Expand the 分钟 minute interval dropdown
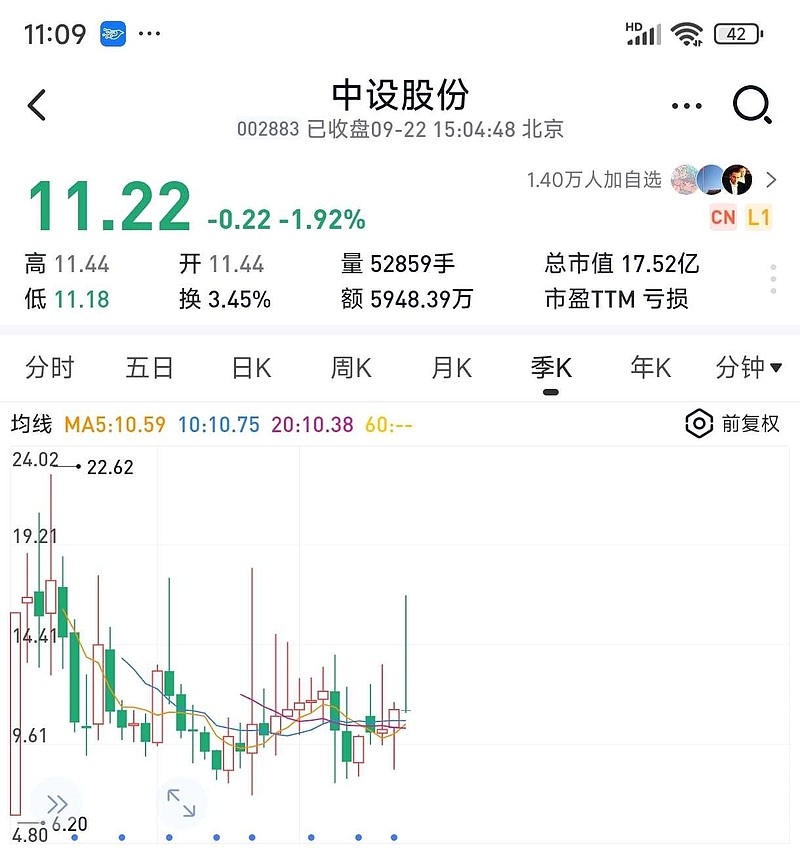Screen dimensions: 800x848 coord(748,368)
